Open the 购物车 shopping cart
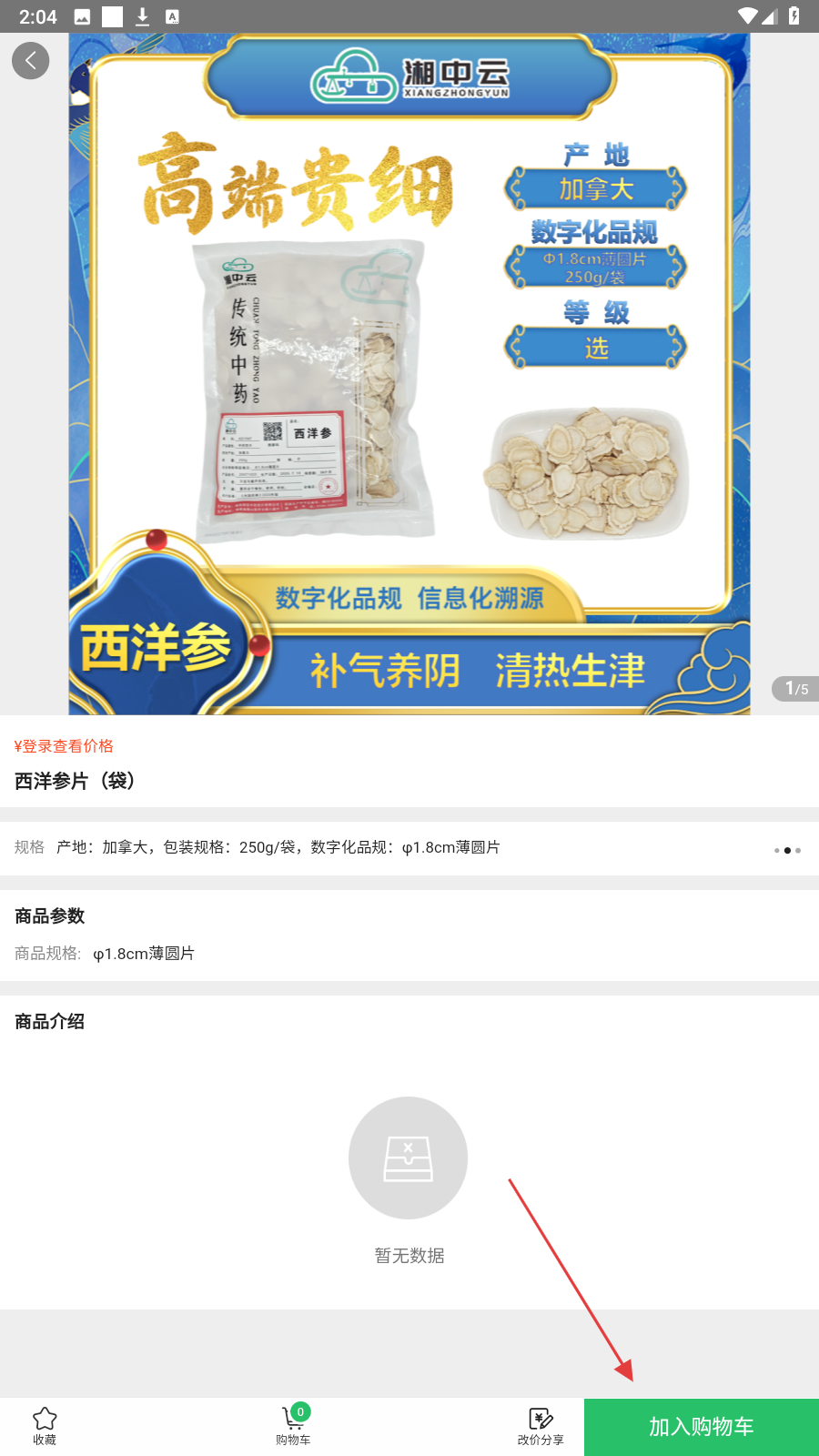 click(x=293, y=1425)
